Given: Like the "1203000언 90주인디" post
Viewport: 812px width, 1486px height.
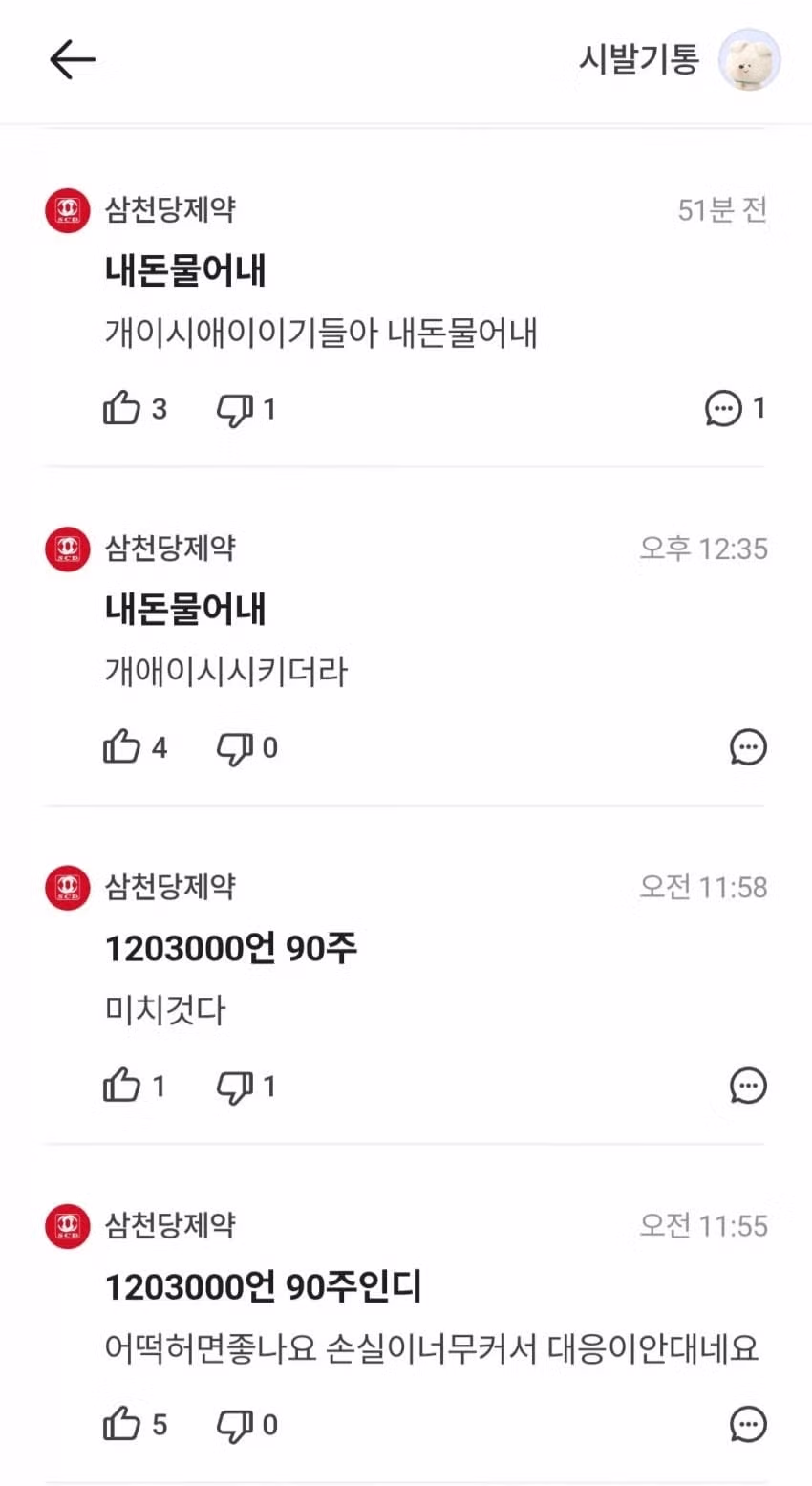Looking at the screenshot, I should point(120,1425).
